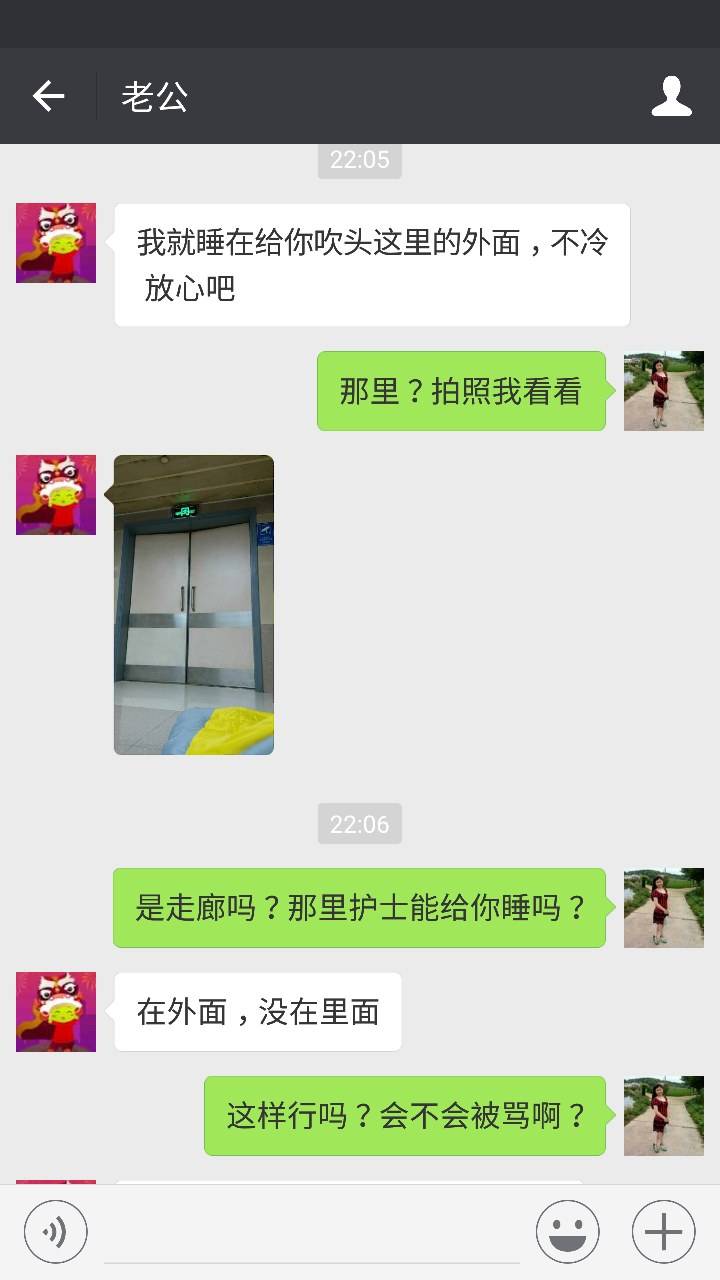View contact avatar beside 我就睡在给你吹头 message

[x=56, y=243]
